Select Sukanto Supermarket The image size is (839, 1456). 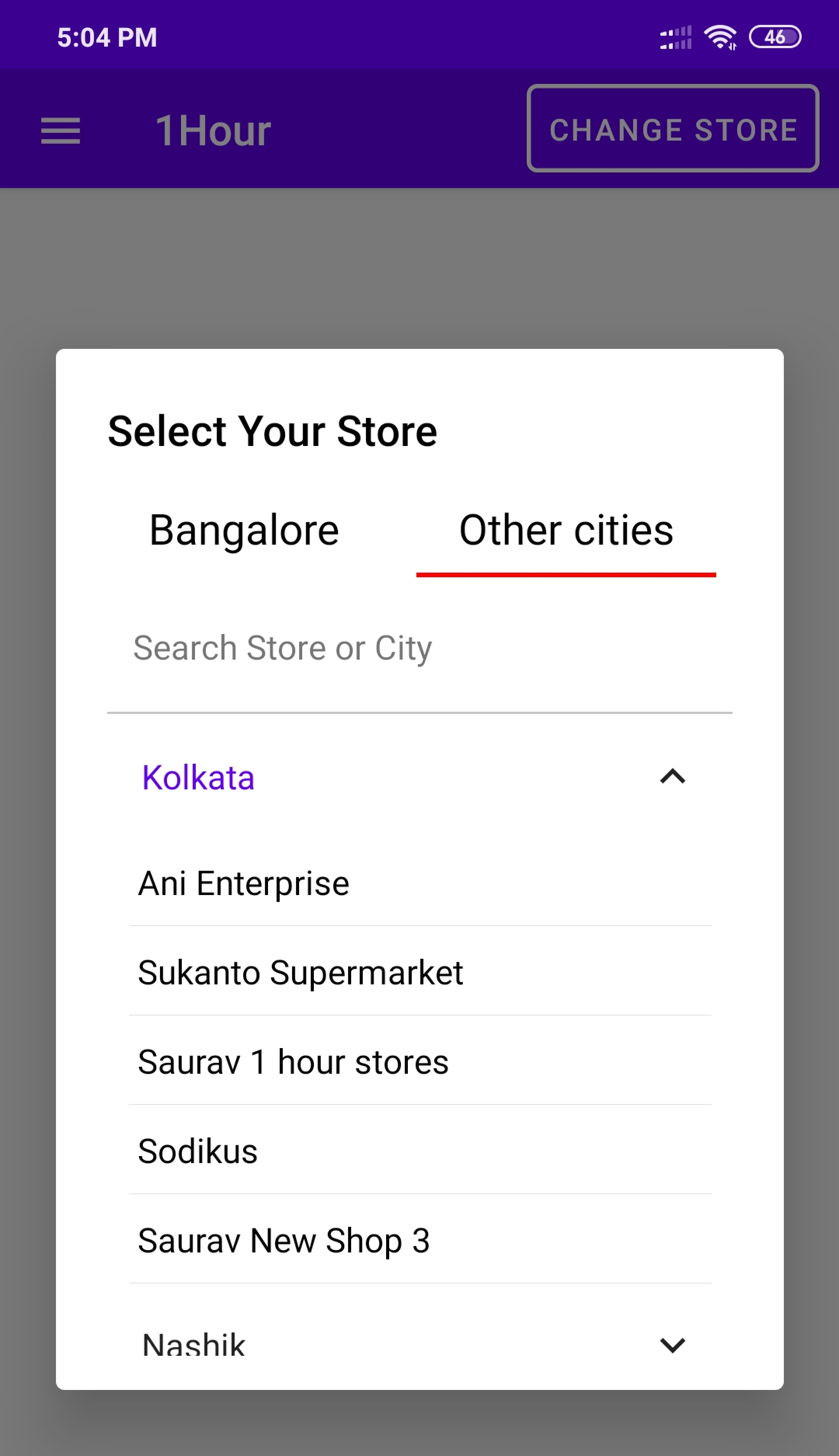coord(419,972)
